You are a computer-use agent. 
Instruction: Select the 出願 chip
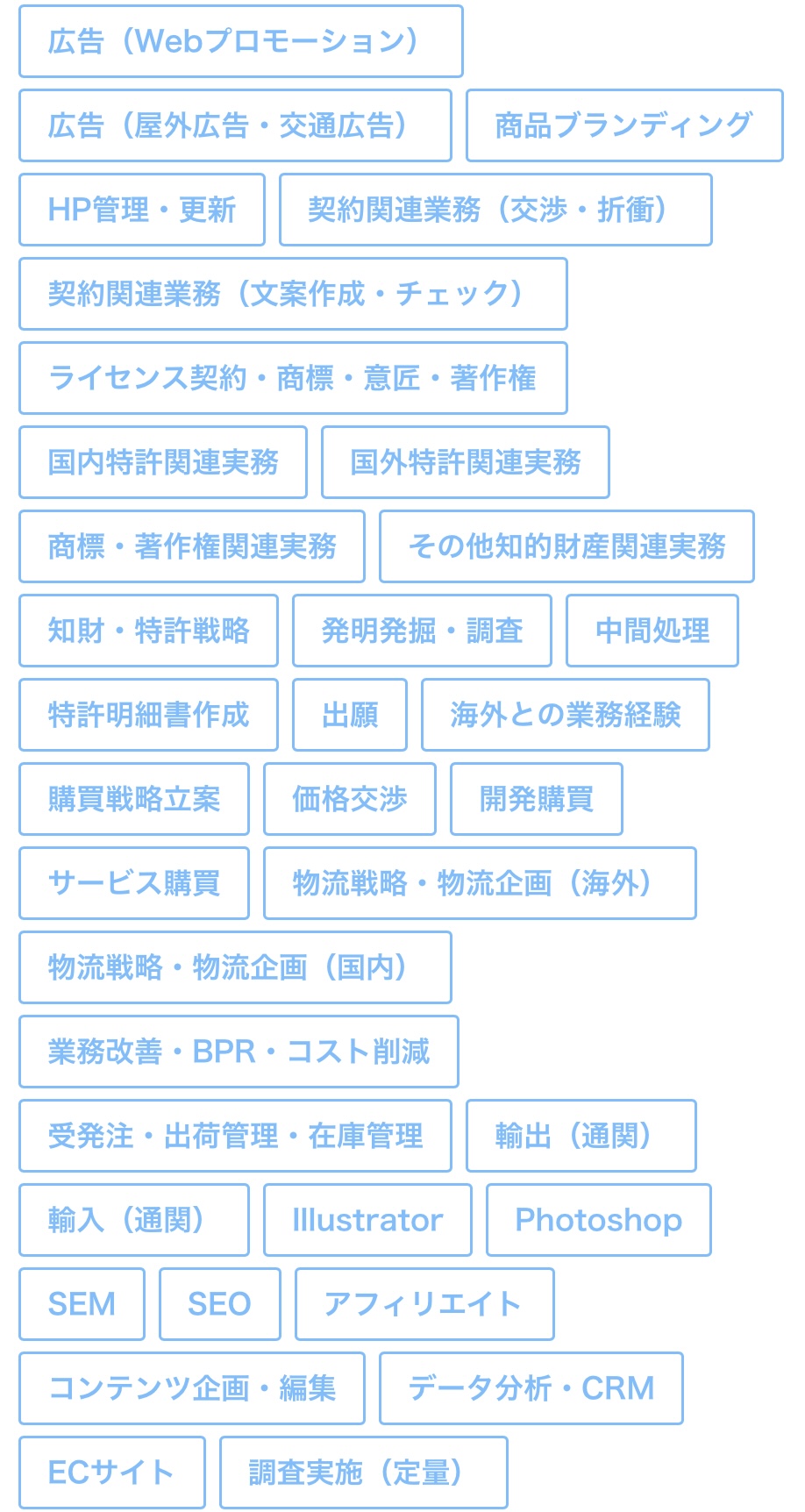(349, 715)
